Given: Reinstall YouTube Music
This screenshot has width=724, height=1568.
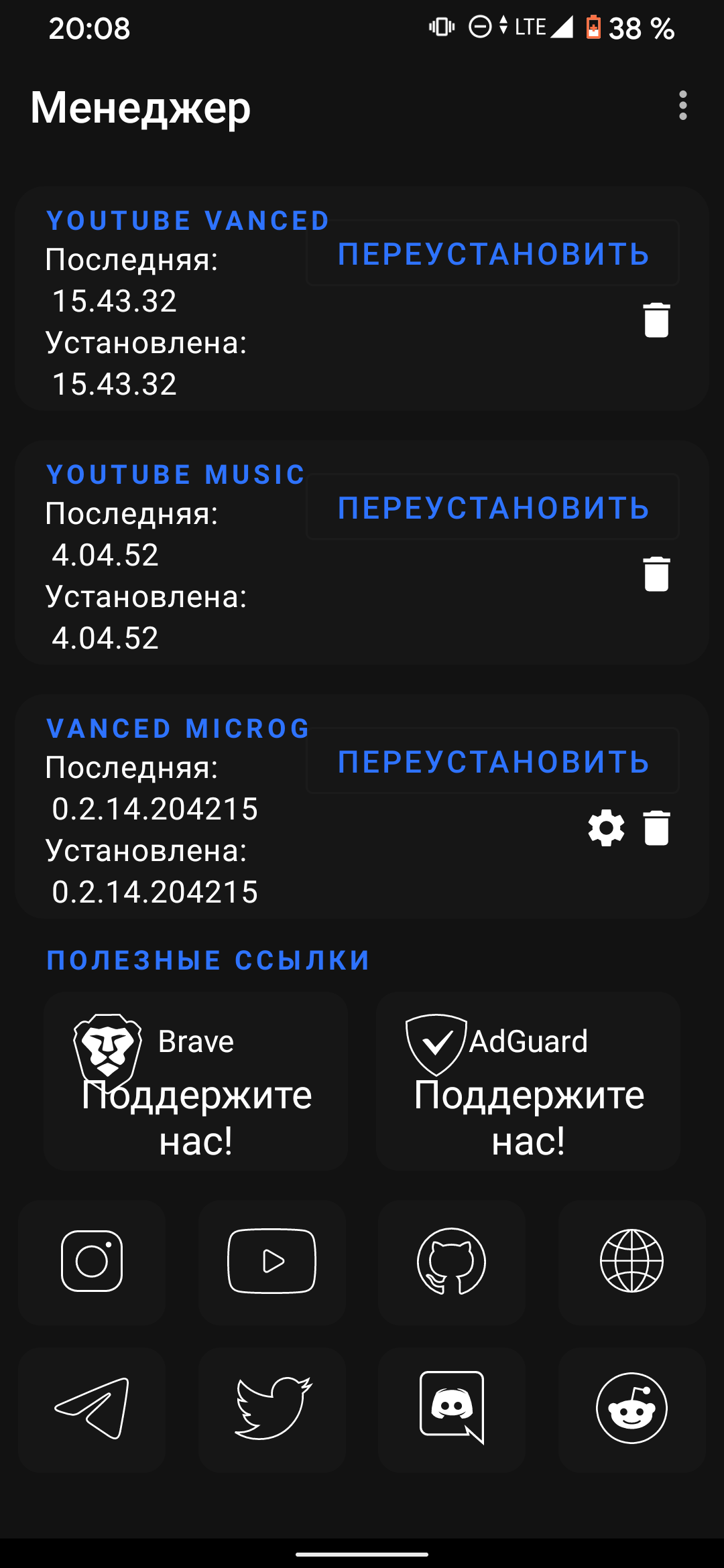Looking at the screenshot, I should coord(493,507).
